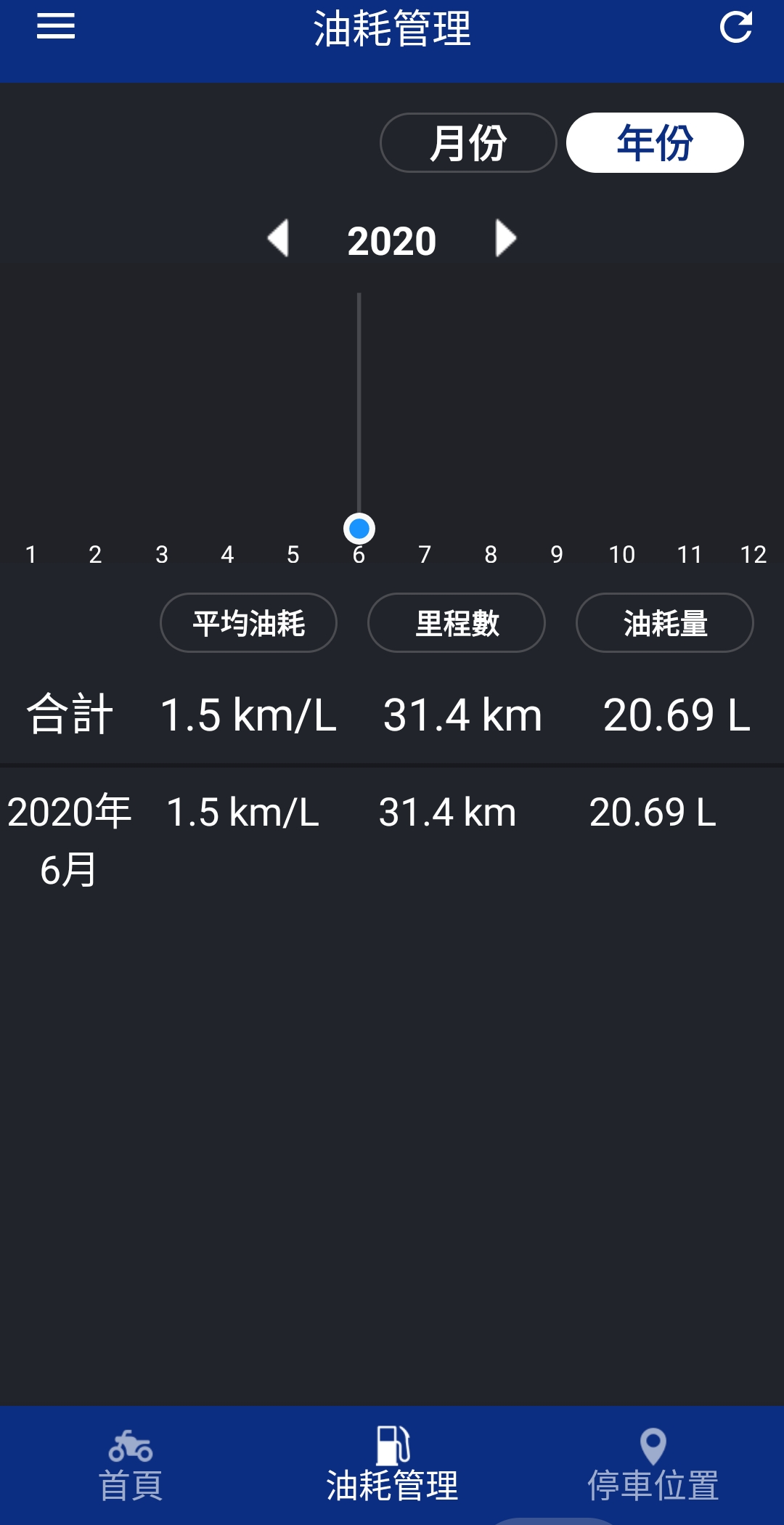Select the 2020年6月 data row
Image resolution: width=784 pixels, height=1525 pixels.
[392, 835]
